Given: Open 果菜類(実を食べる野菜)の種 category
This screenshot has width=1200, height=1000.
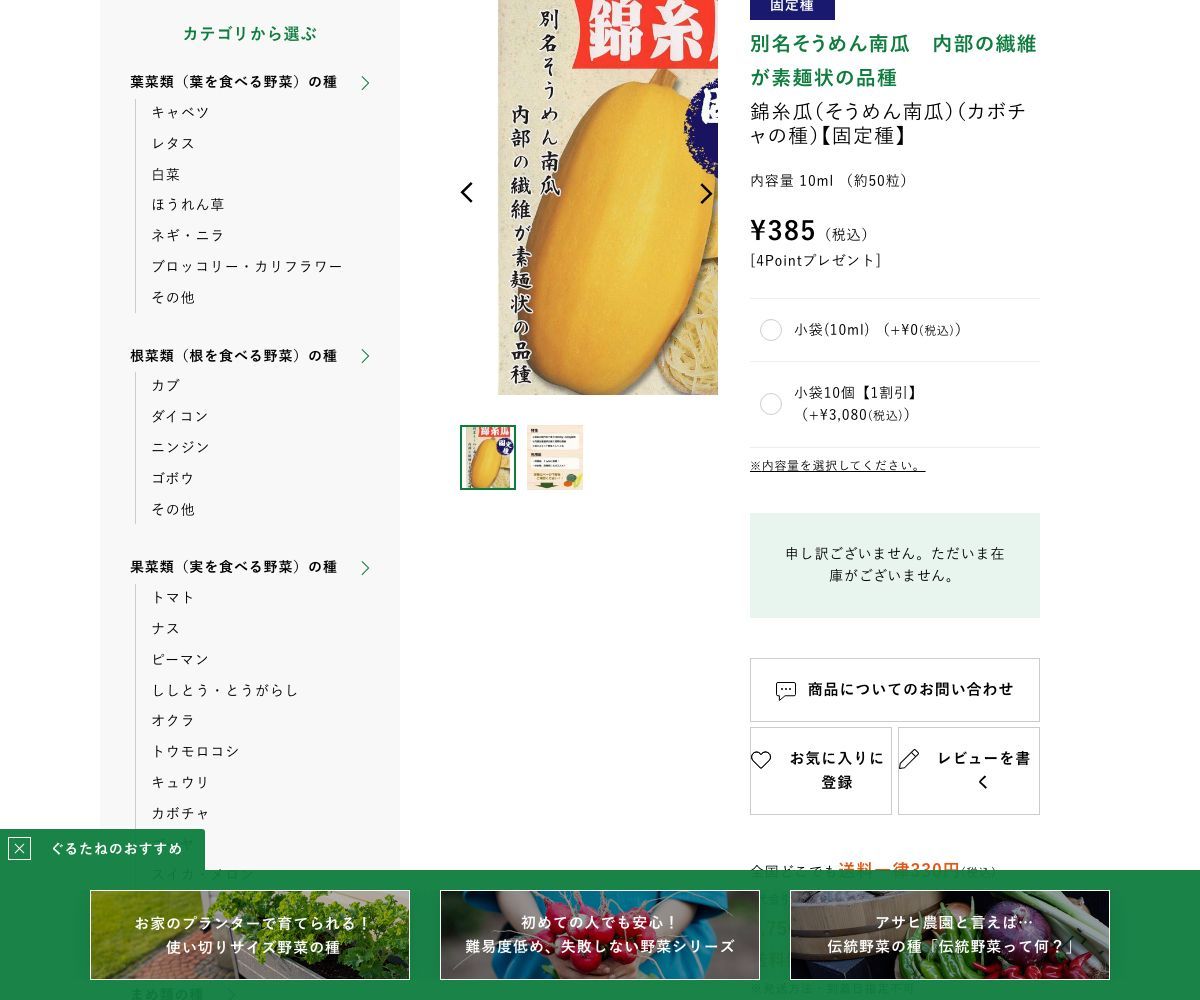Looking at the screenshot, I should pyautogui.click(x=234, y=567).
